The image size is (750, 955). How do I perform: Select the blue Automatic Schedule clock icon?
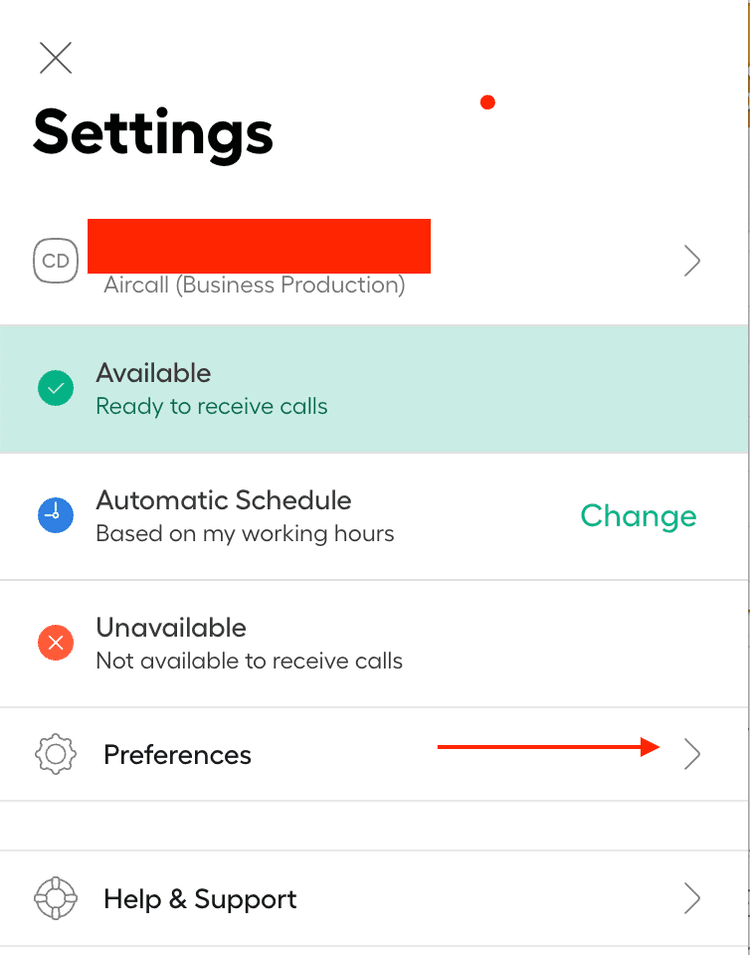(x=55, y=515)
